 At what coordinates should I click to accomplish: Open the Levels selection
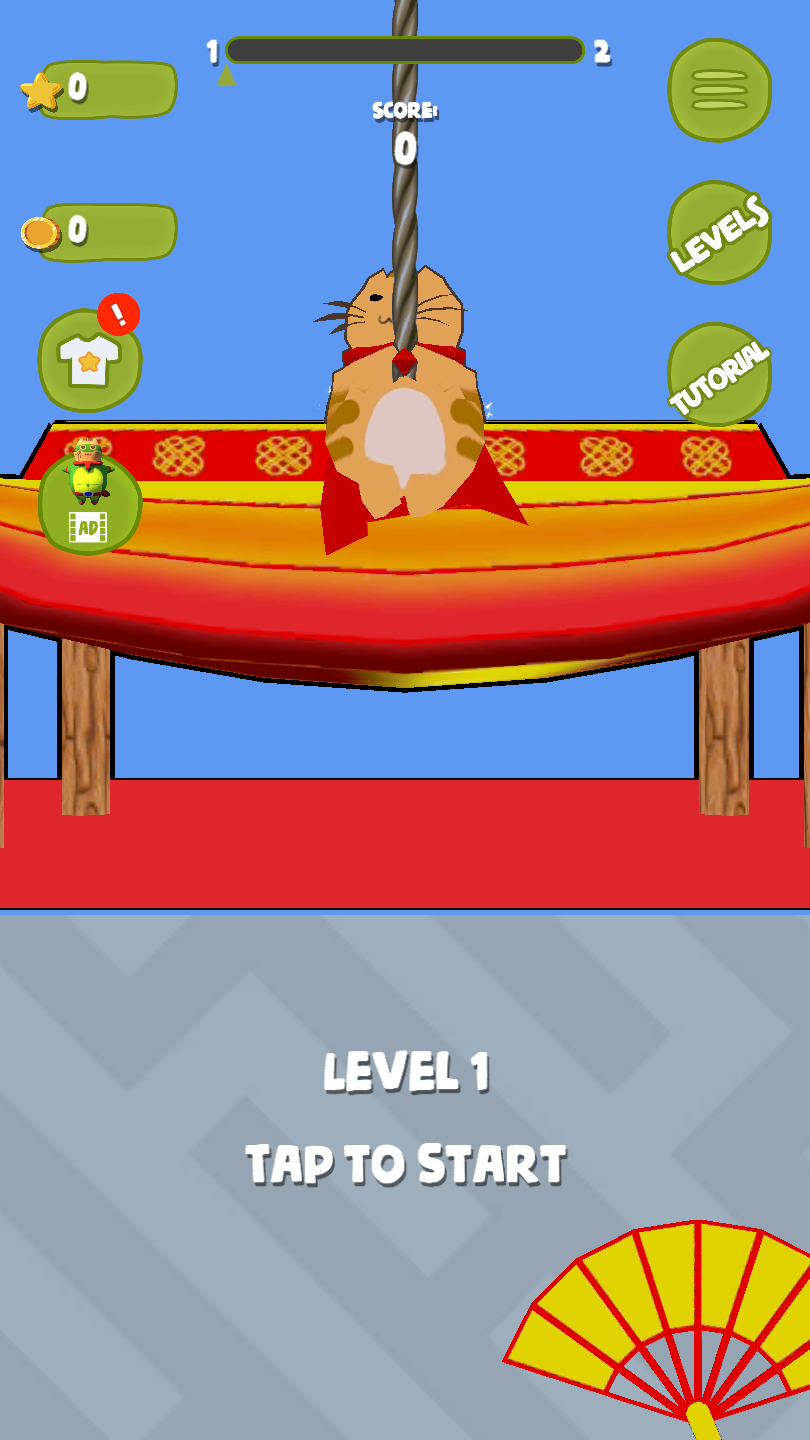coord(719,232)
